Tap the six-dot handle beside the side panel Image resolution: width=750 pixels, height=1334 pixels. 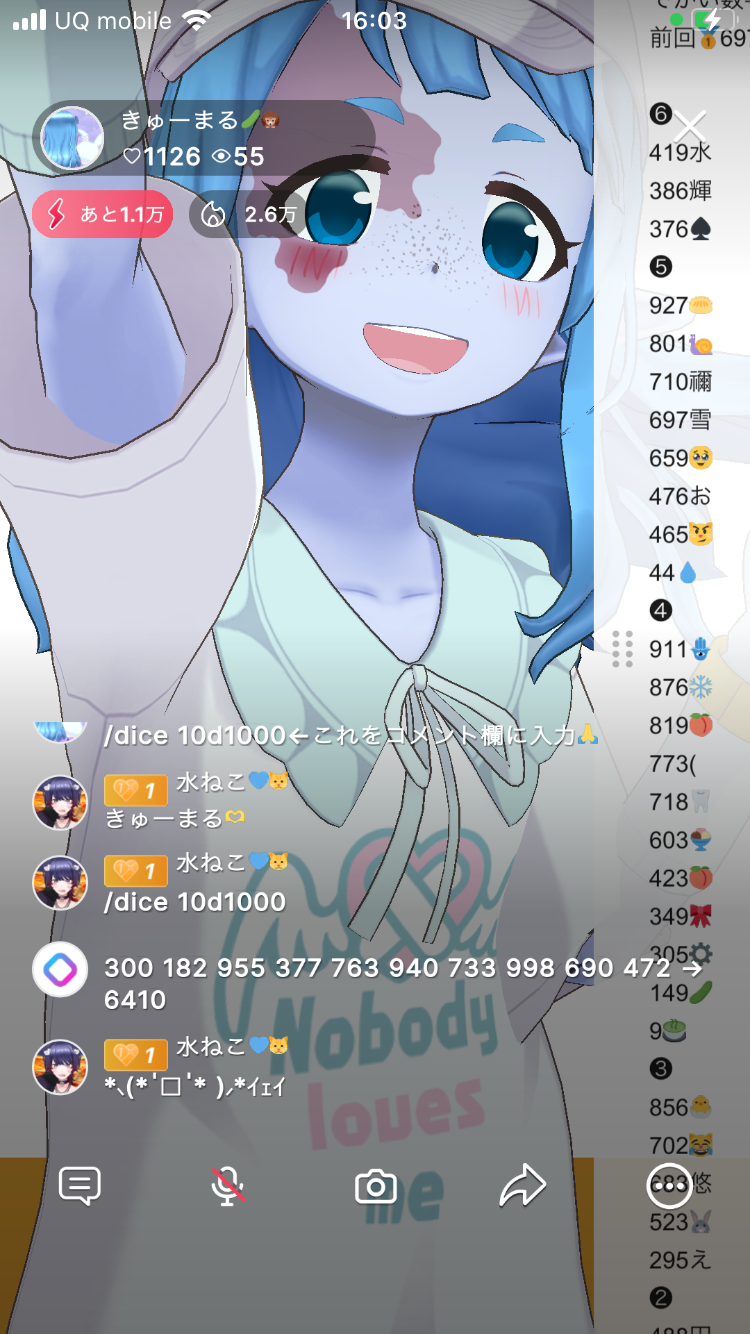pos(622,649)
